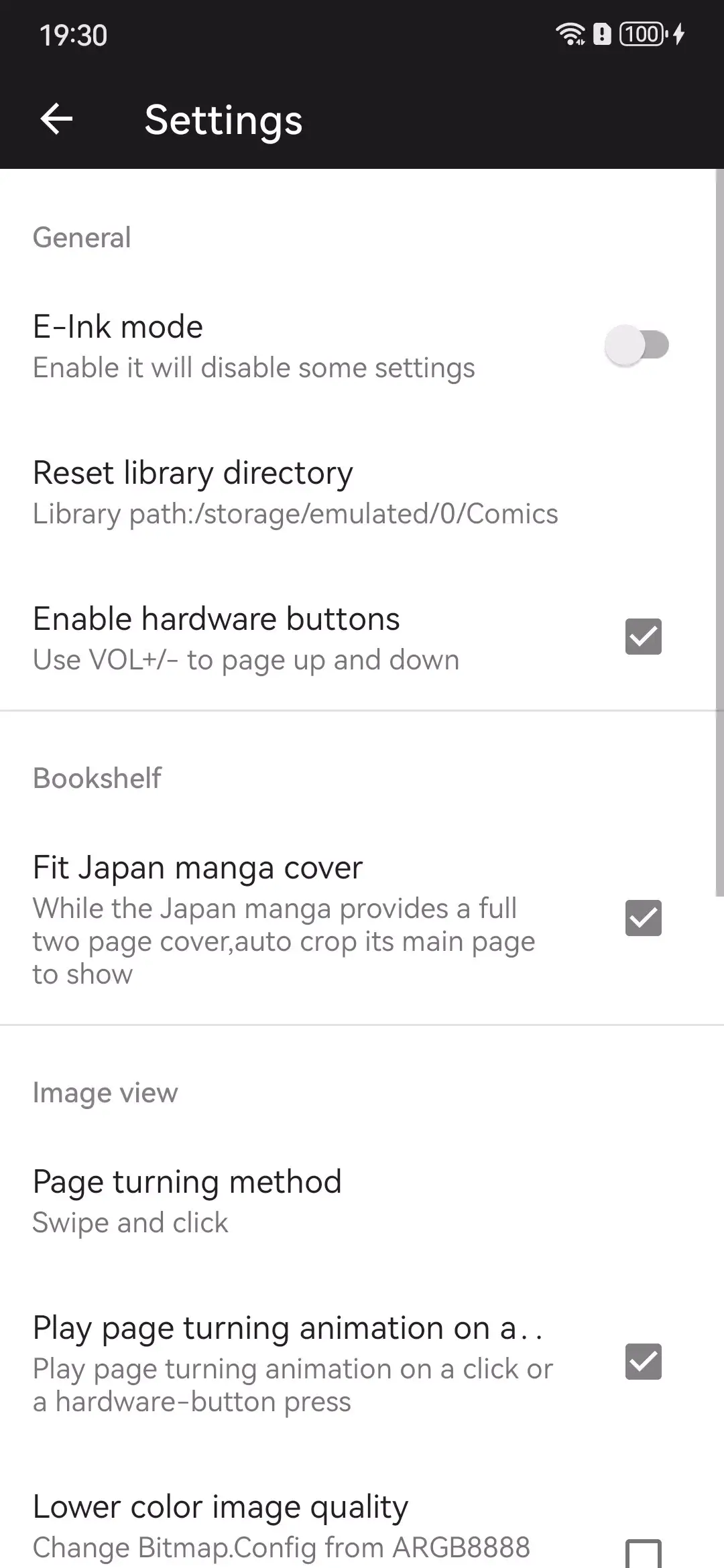Tap the Wi-Fi status icon
Image resolution: width=724 pixels, height=1568 pixels.
tap(570, 34)
